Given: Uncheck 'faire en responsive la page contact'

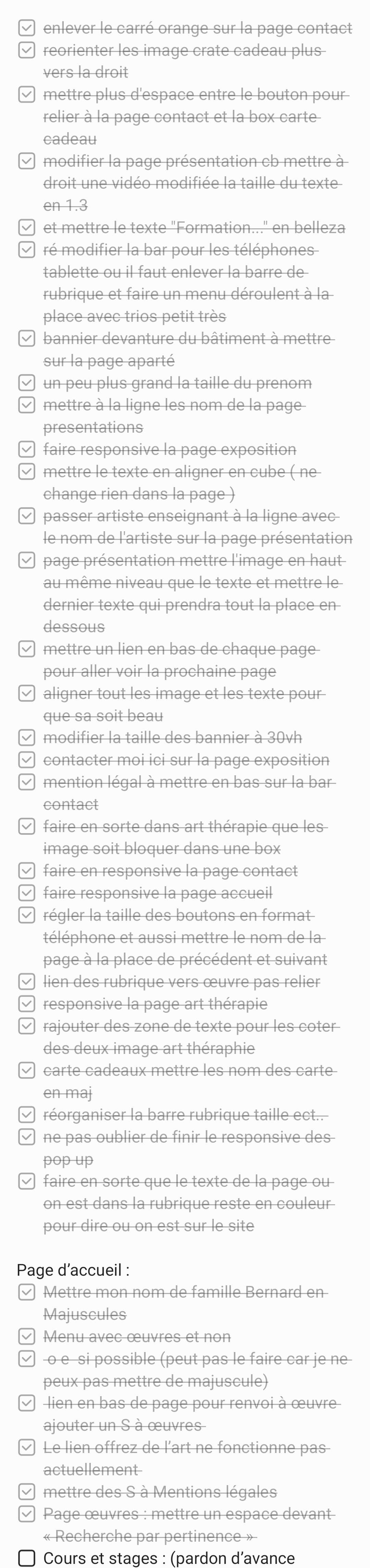Looking at the screenshot, I should pos(26,871).
